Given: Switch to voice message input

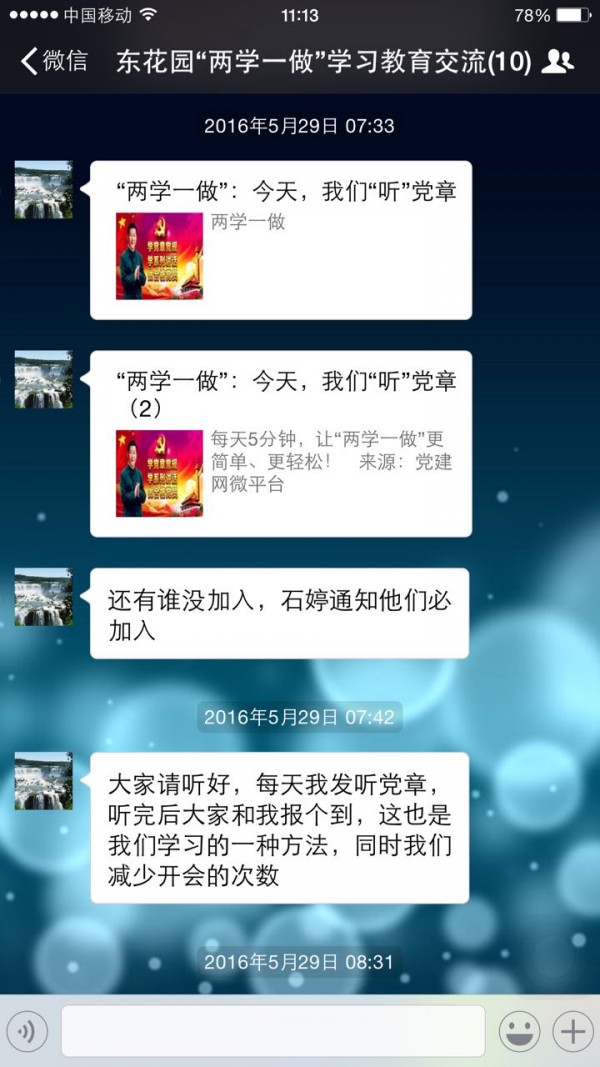Looking at the screenshot, I should pos(27,1031).
